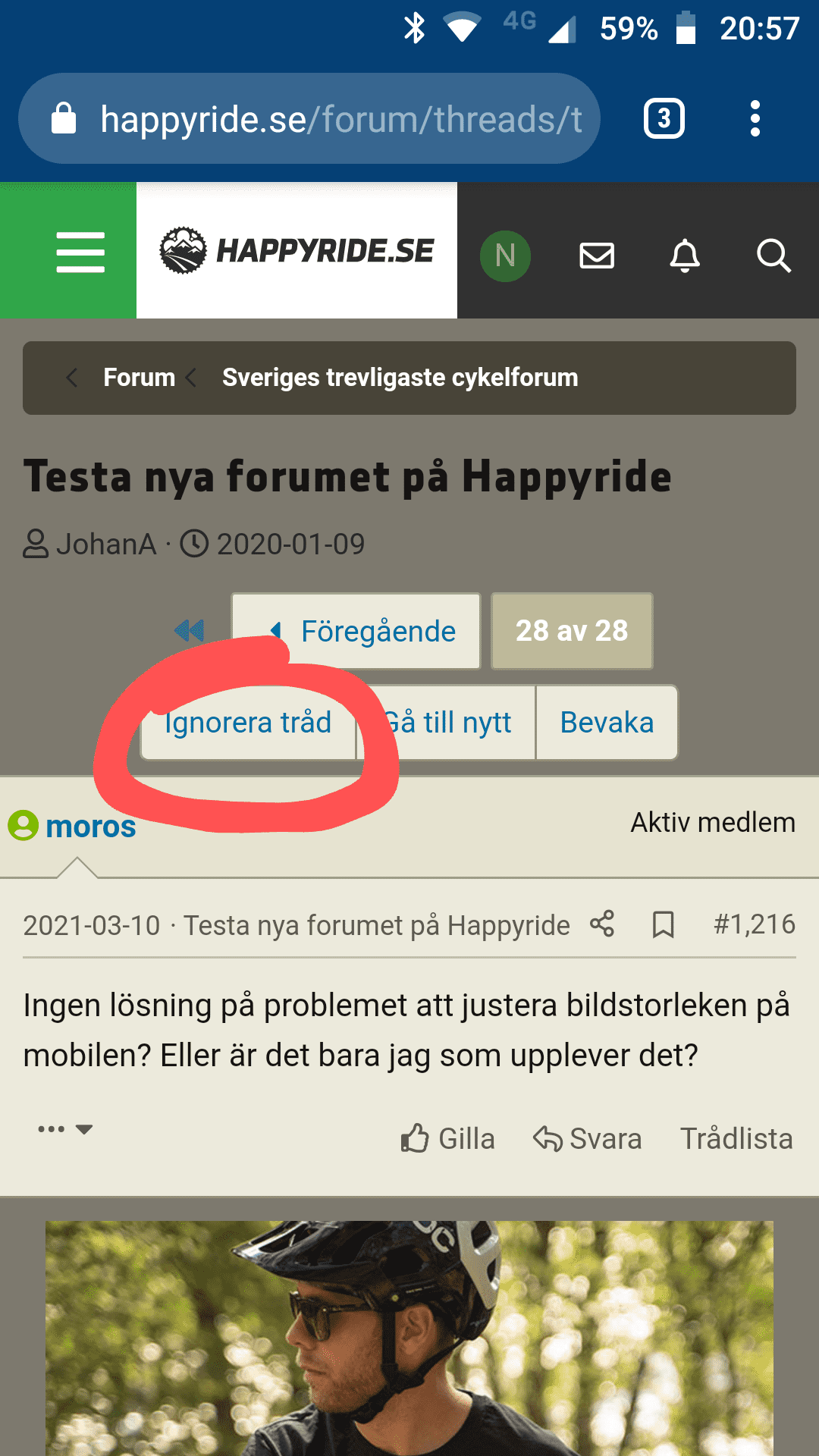Go to Föregående page
This screenshot has width=819, height=1456.
(x=364, y=631)
